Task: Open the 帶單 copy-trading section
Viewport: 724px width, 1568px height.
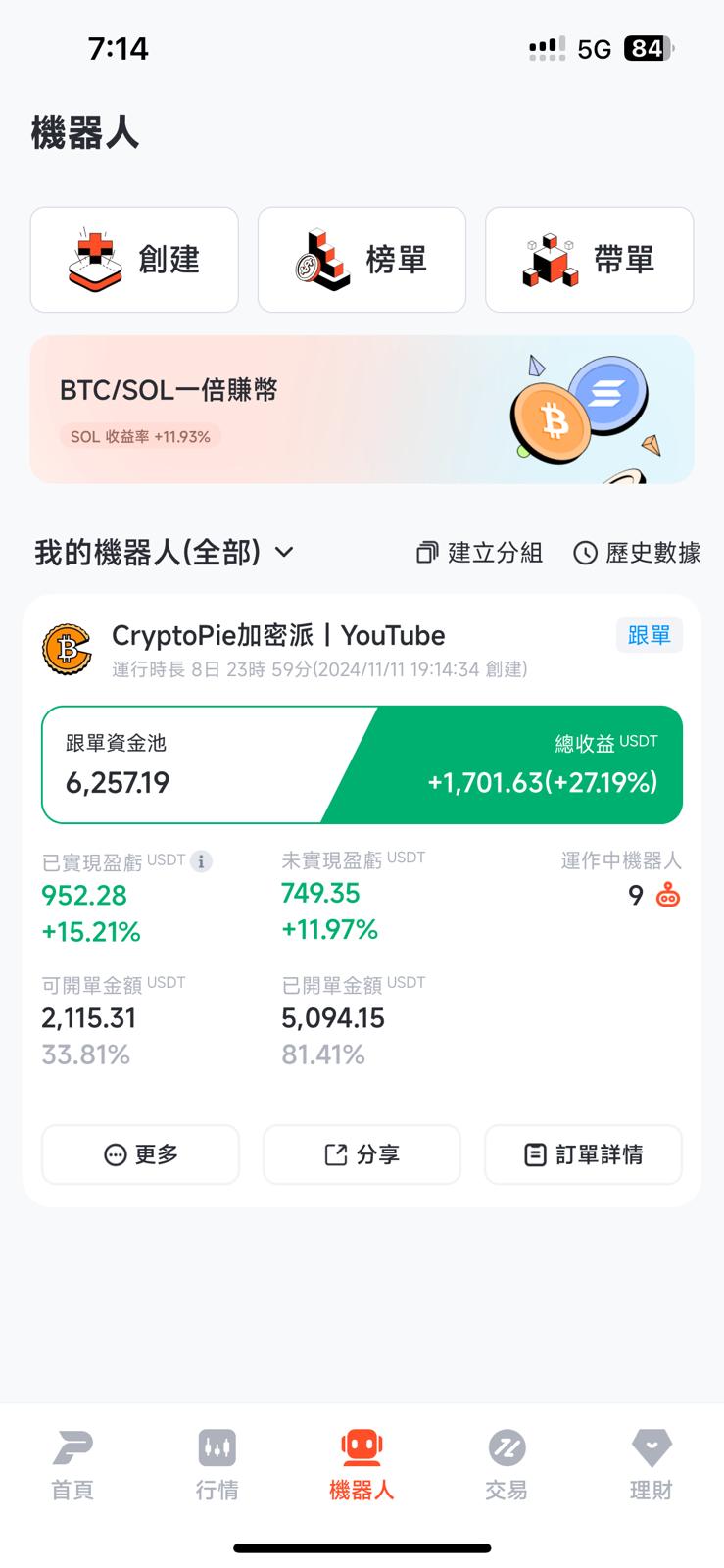Action: pyautogui.click(x=589, y=260)
